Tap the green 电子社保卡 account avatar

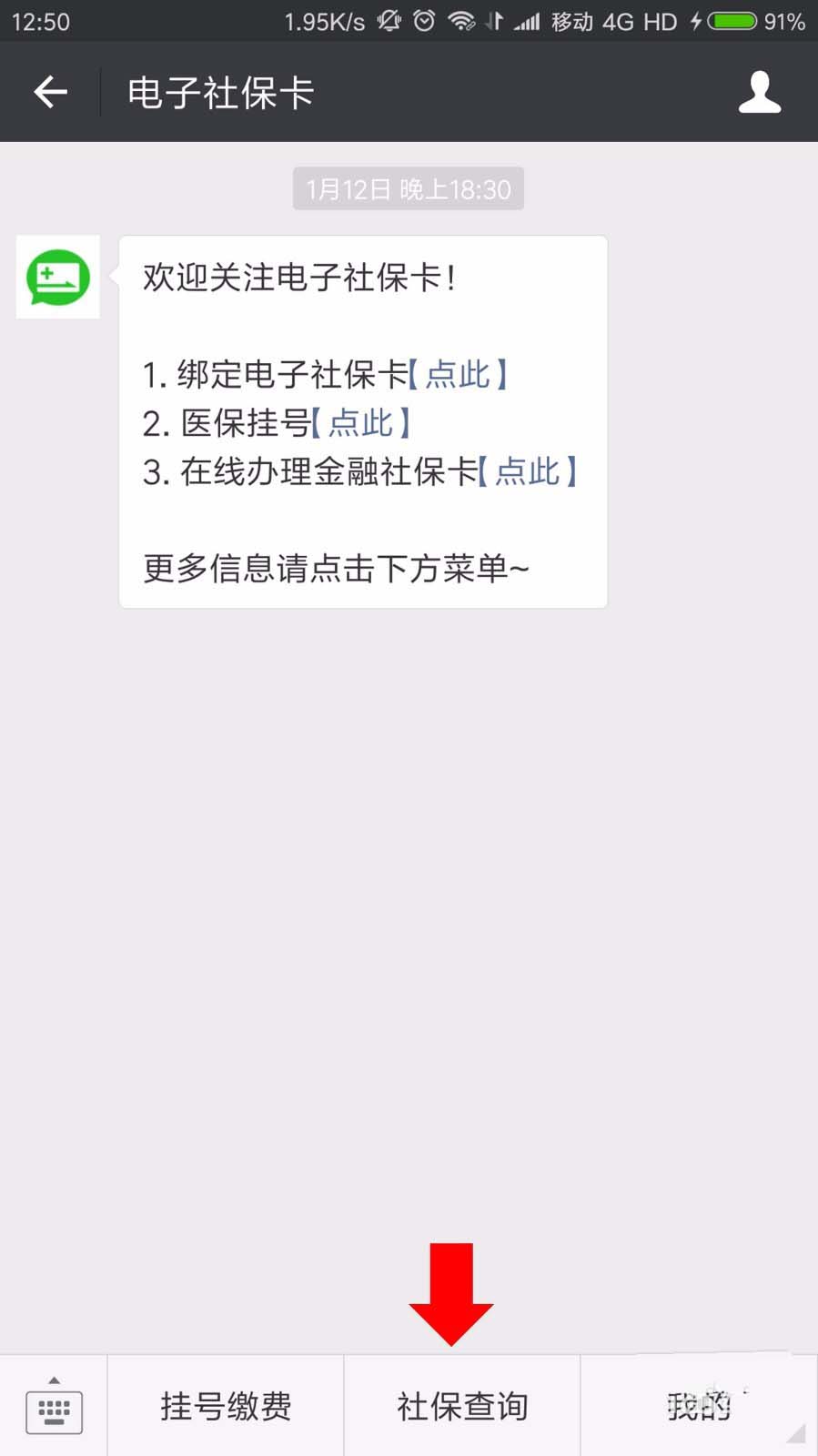[57, 278]
